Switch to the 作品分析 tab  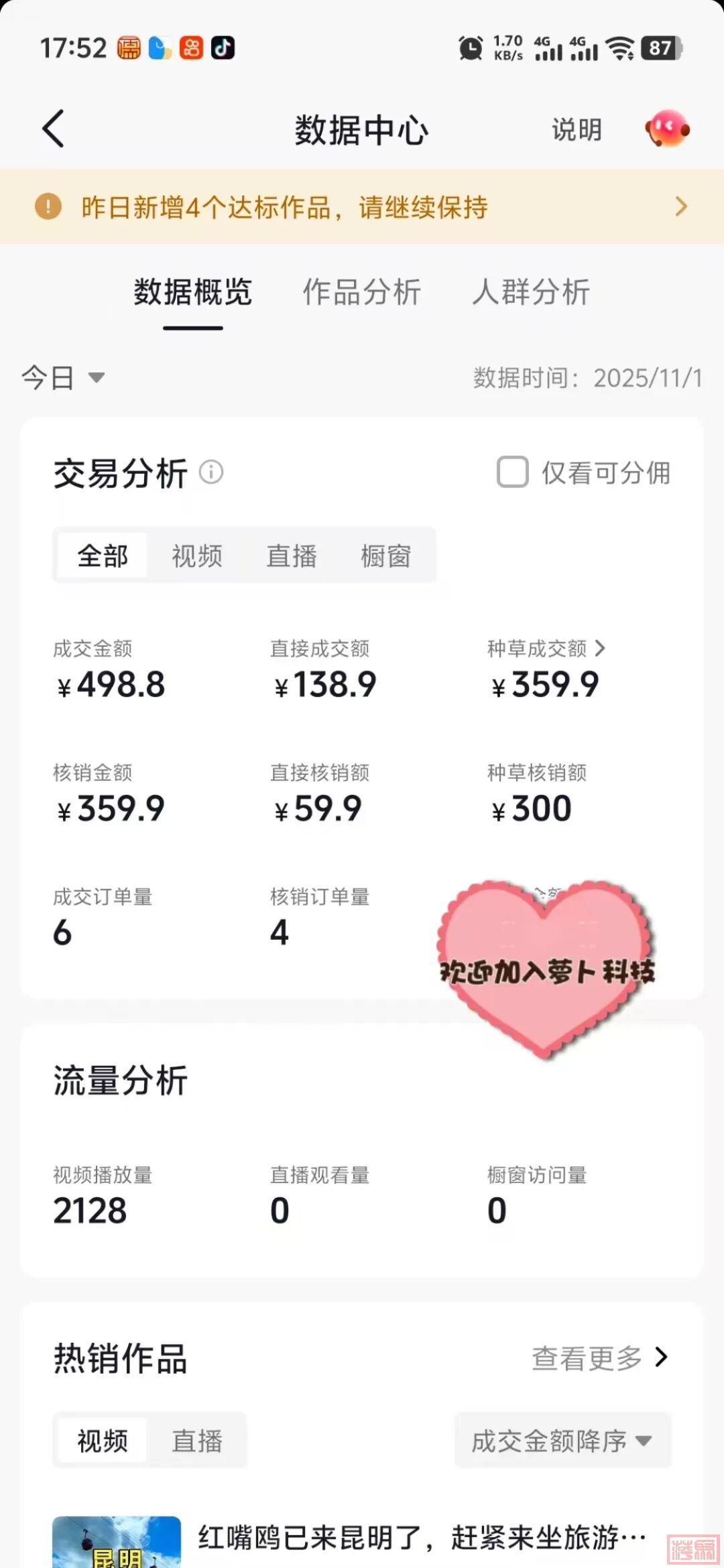click(x=361, y=292)
